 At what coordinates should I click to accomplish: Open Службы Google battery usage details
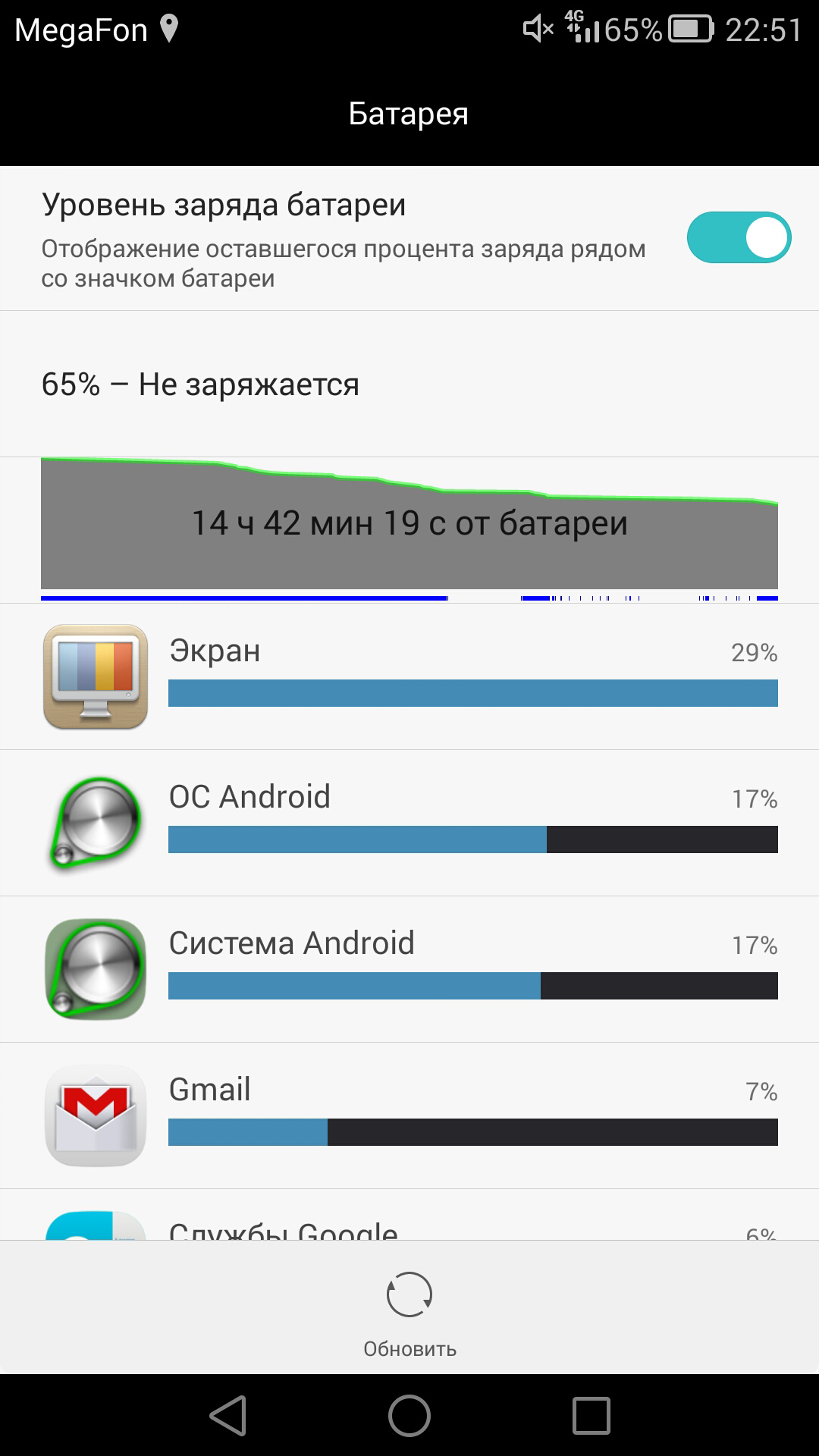pyautogui.click(x=409, y=1219)
